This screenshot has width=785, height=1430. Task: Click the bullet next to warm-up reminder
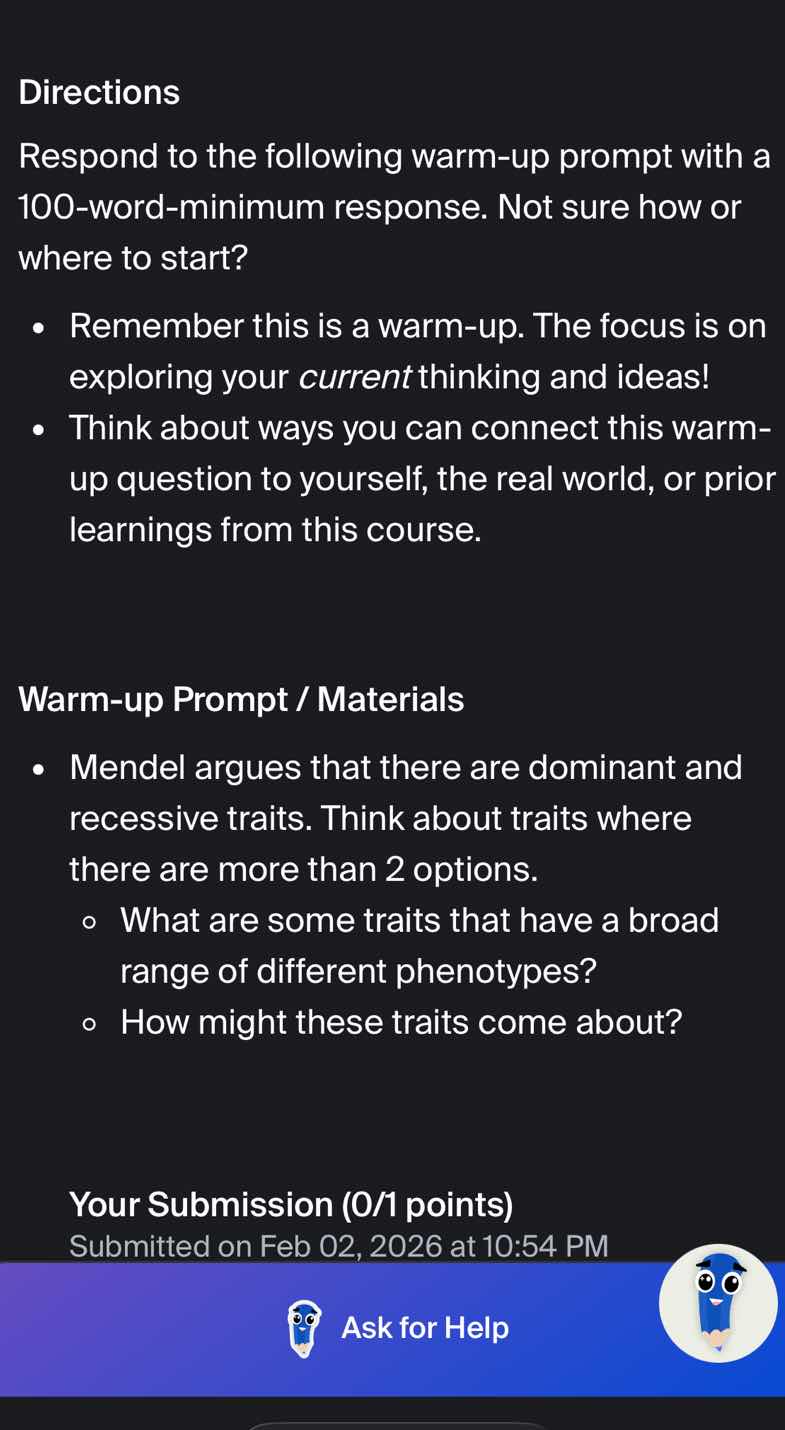(39, 327)
